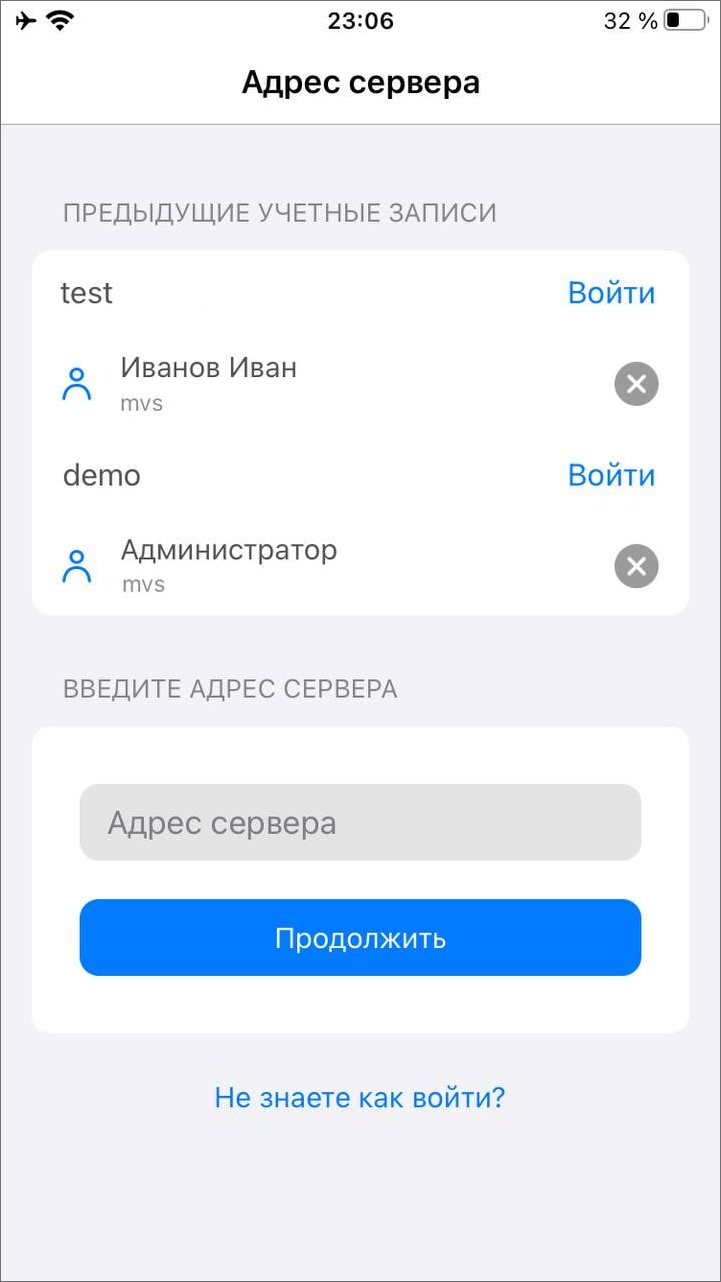Remove the Иванов Иван account
Screen dimensions: 721x1282
[636, 384]
